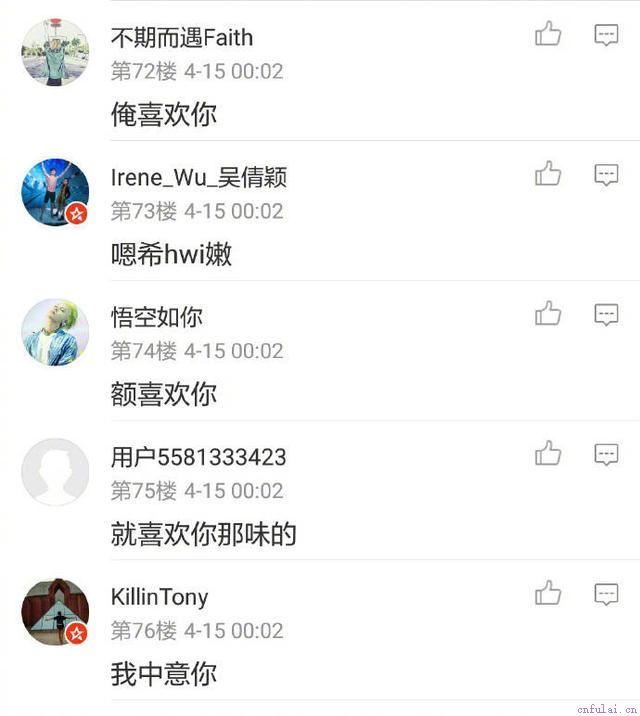Like Irene_Wu_吴倩颖's comment
Viewport: 640px width, 716px height.
pyautogui.click(x=548, y=175)
